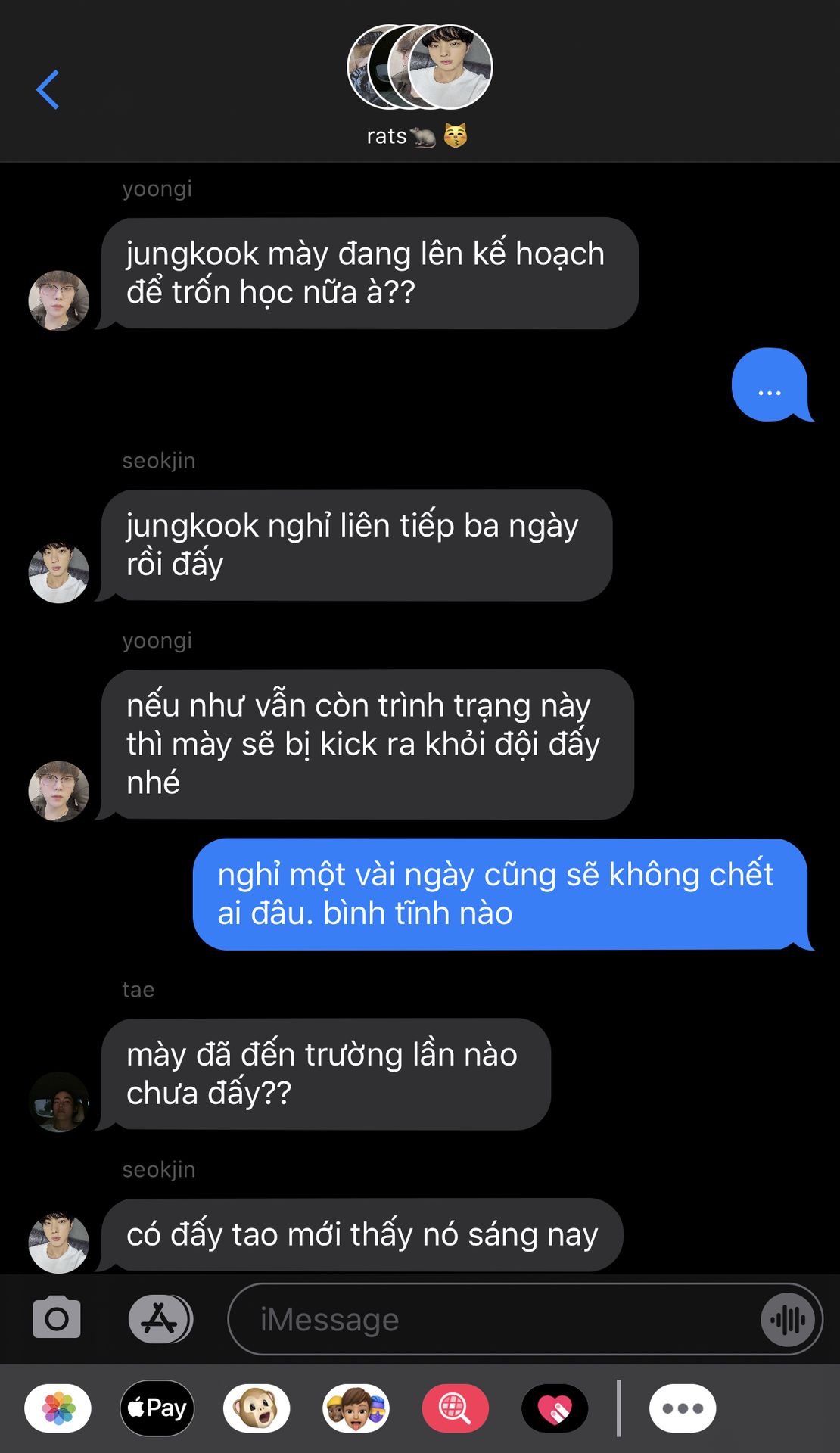Open the camera to take a photo

point(57,1319)
